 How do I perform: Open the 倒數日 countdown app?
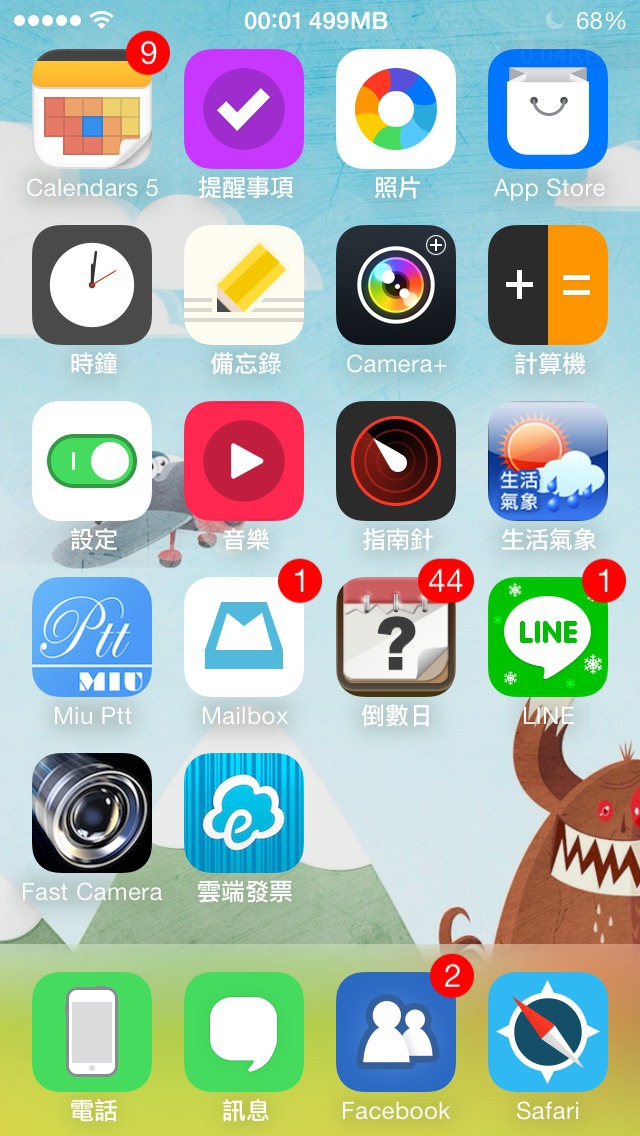(x=396, y=637)
